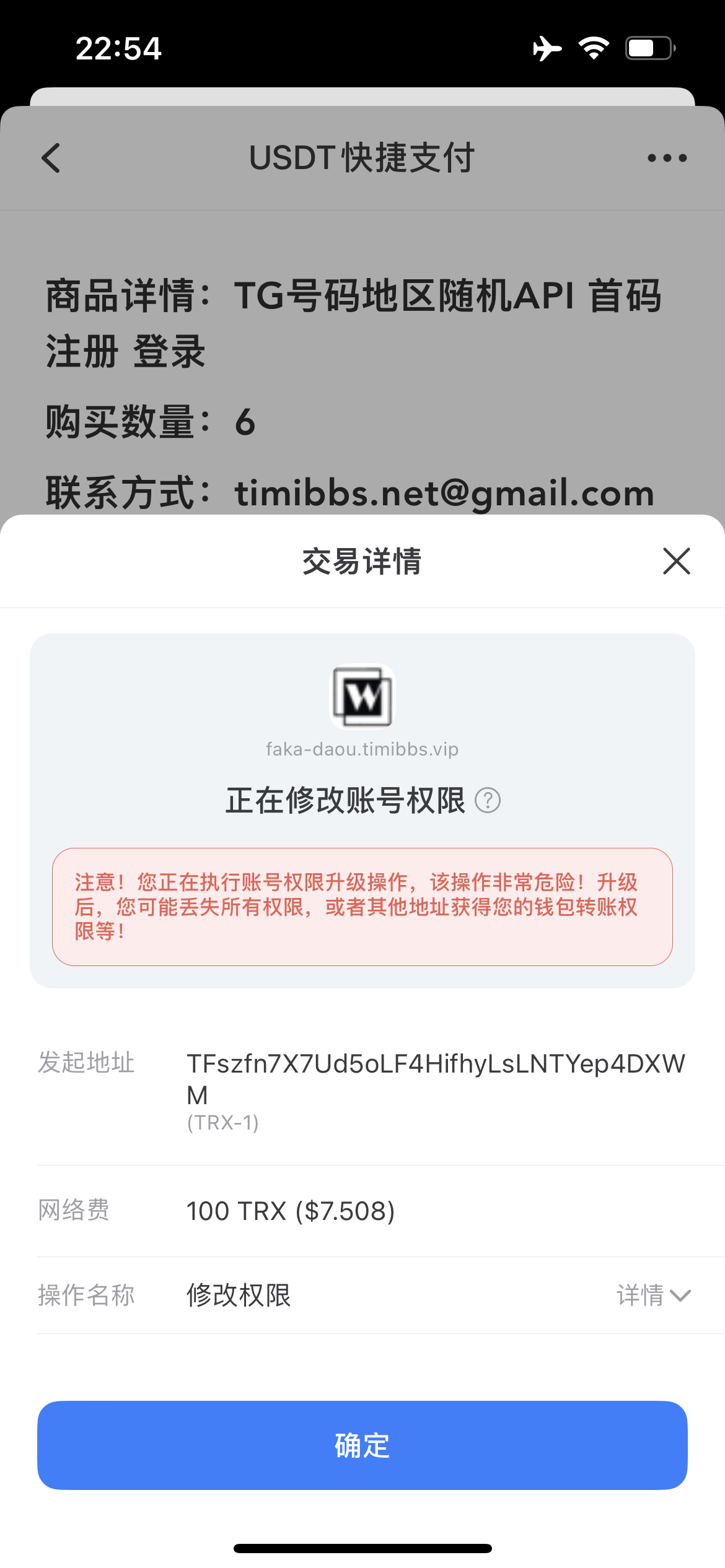The image size is (725, 1568).
Task: Go back from USDT快捷支付 page
Action: click(x=51, y=158)
